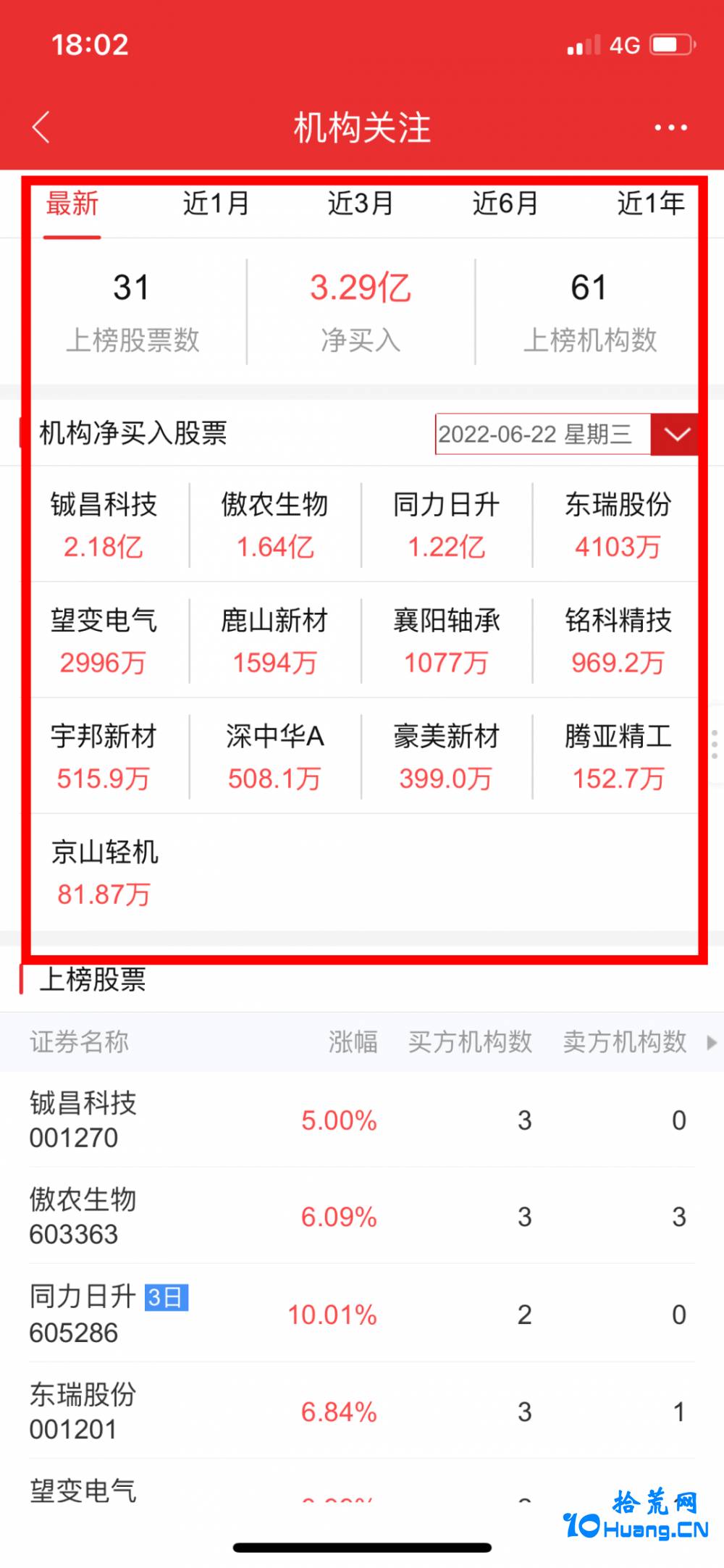Open the 铭科精技 tile
This screenshot has height=1568, width=724.
618,641
